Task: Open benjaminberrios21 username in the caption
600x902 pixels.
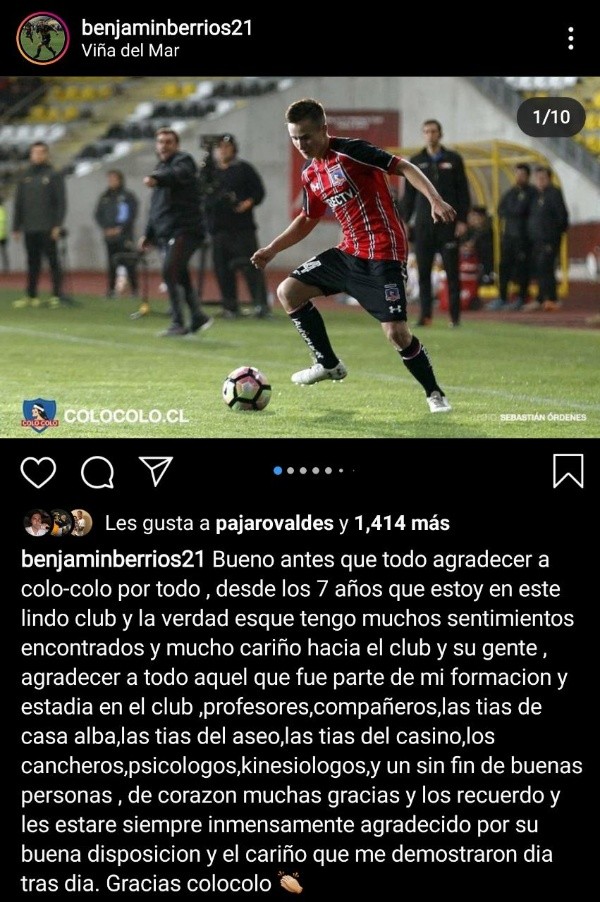Action: (114, 559)
